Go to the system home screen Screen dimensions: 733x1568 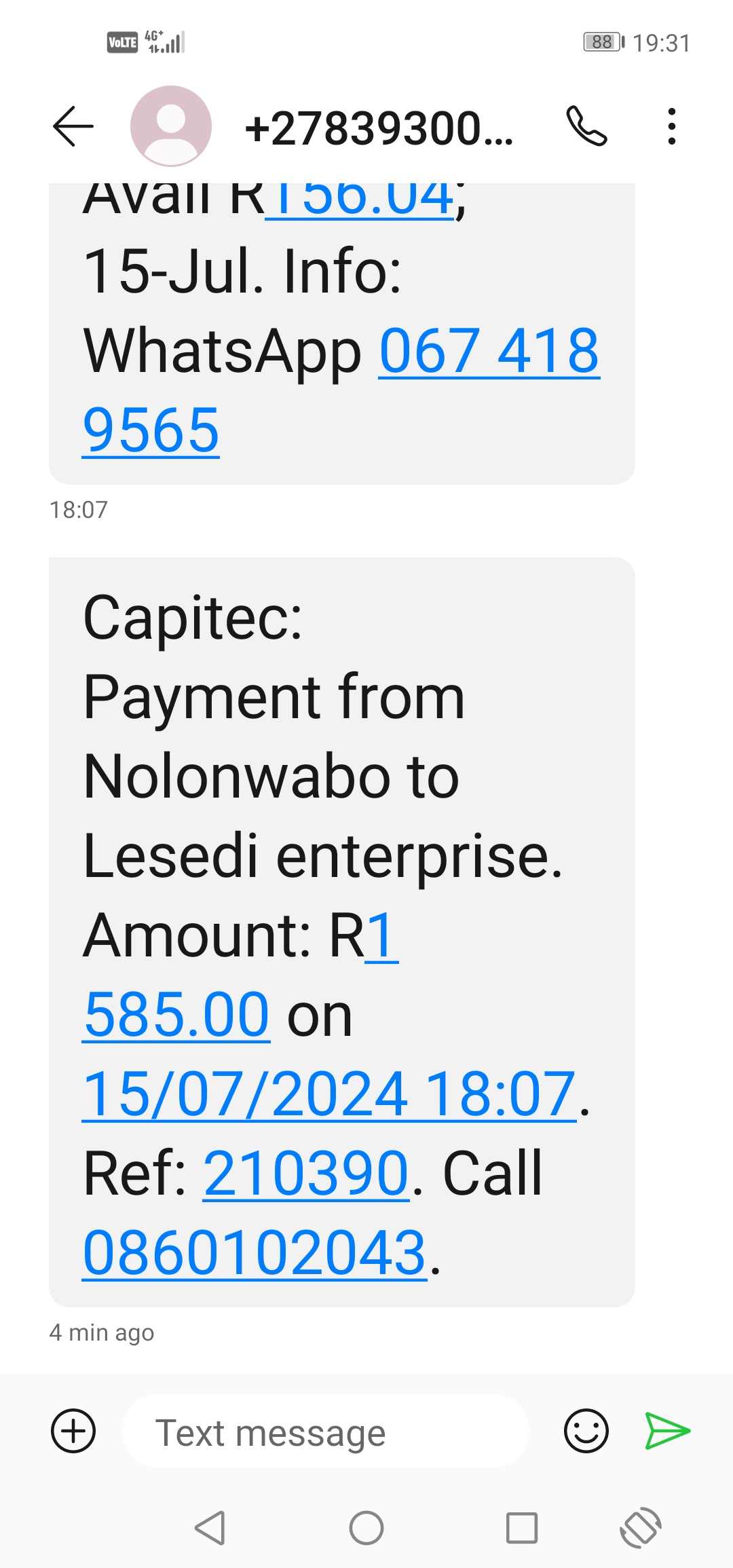tap(366, 1528)
